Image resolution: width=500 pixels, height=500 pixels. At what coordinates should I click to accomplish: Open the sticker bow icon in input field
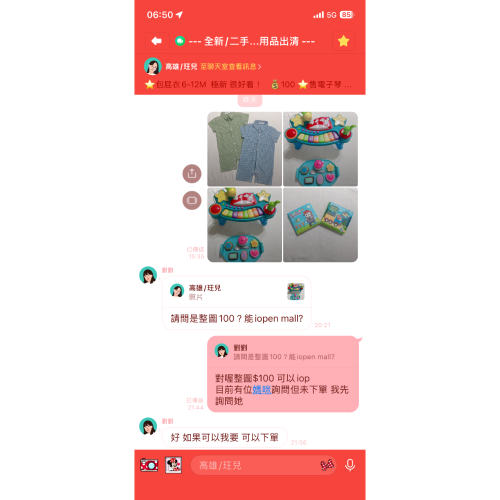coord(327,465)
